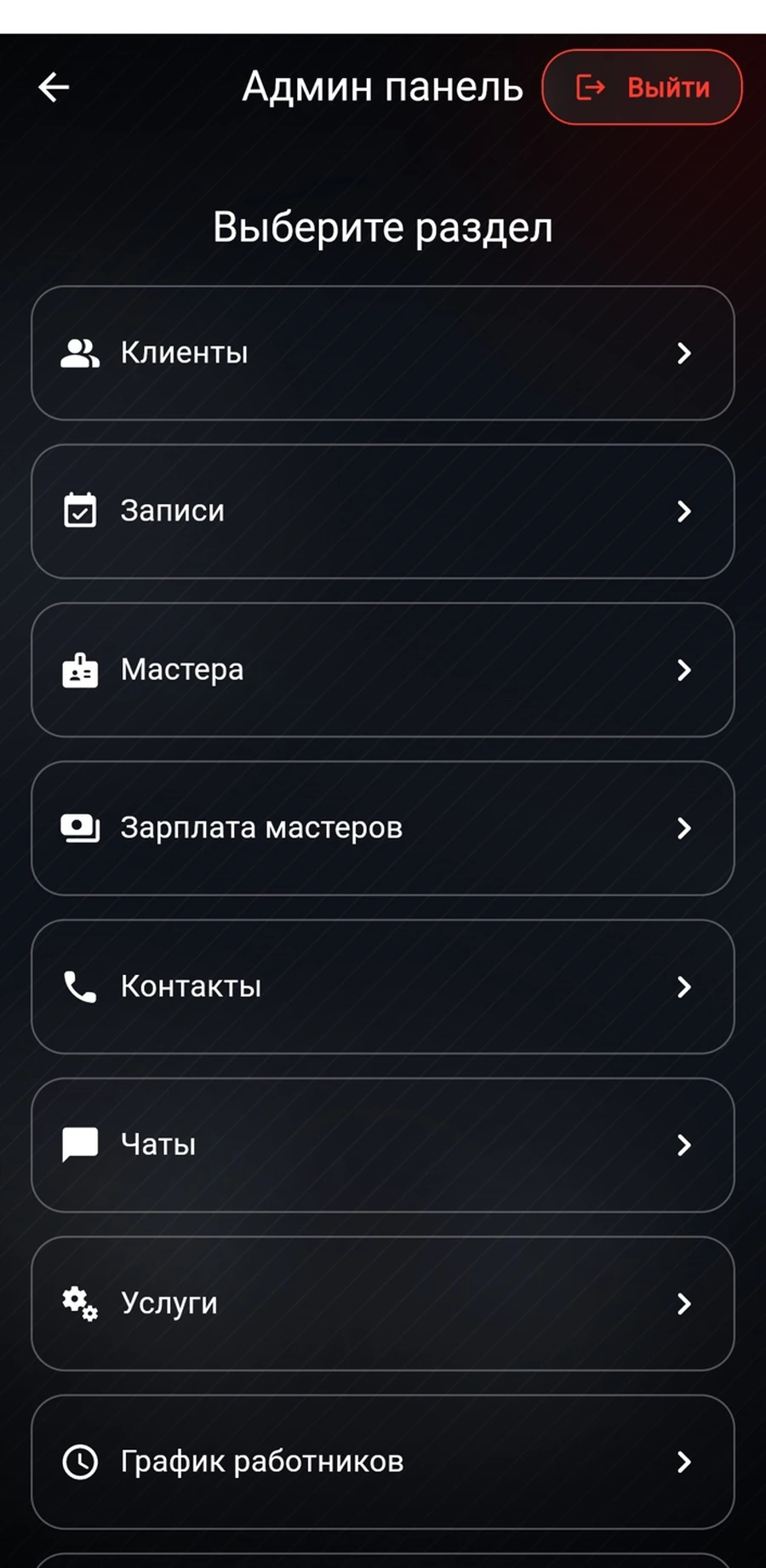Click the chat bubble icon beside Чаты

tap(79, 1144)
